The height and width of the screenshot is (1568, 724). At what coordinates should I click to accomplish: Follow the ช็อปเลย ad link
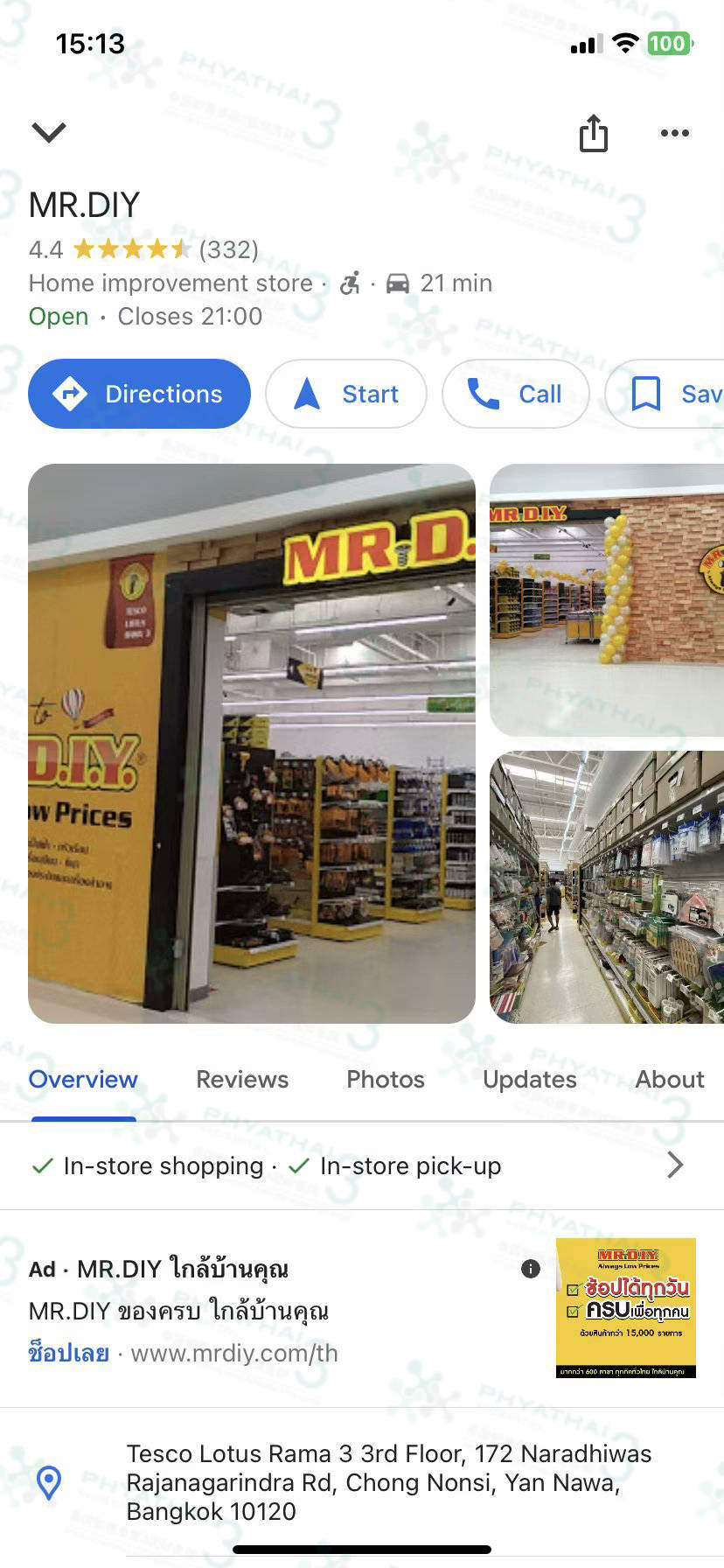[x=69, y=1354]
